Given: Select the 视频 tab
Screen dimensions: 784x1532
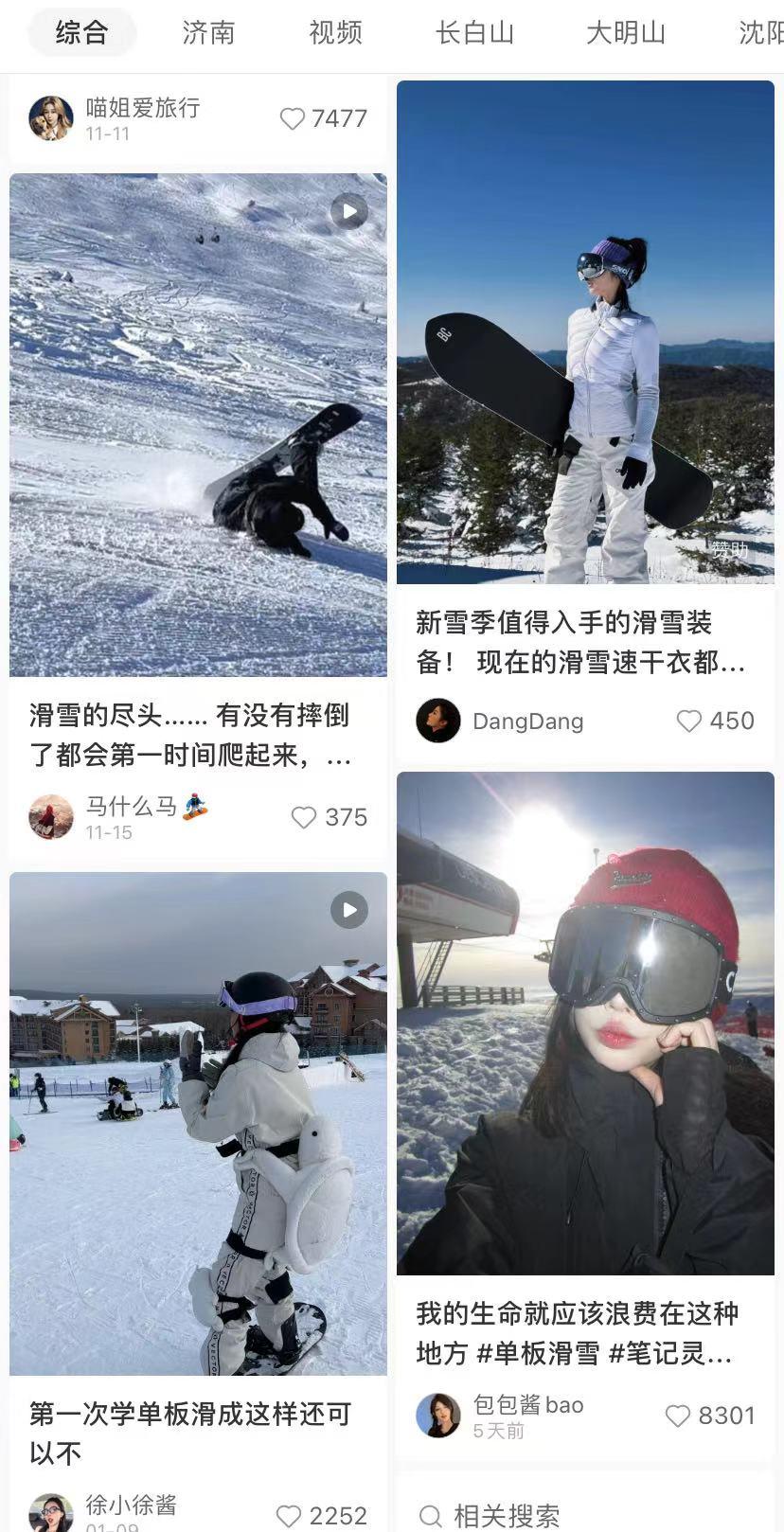Looking at the screenshot, I should (x=335, y=33).
